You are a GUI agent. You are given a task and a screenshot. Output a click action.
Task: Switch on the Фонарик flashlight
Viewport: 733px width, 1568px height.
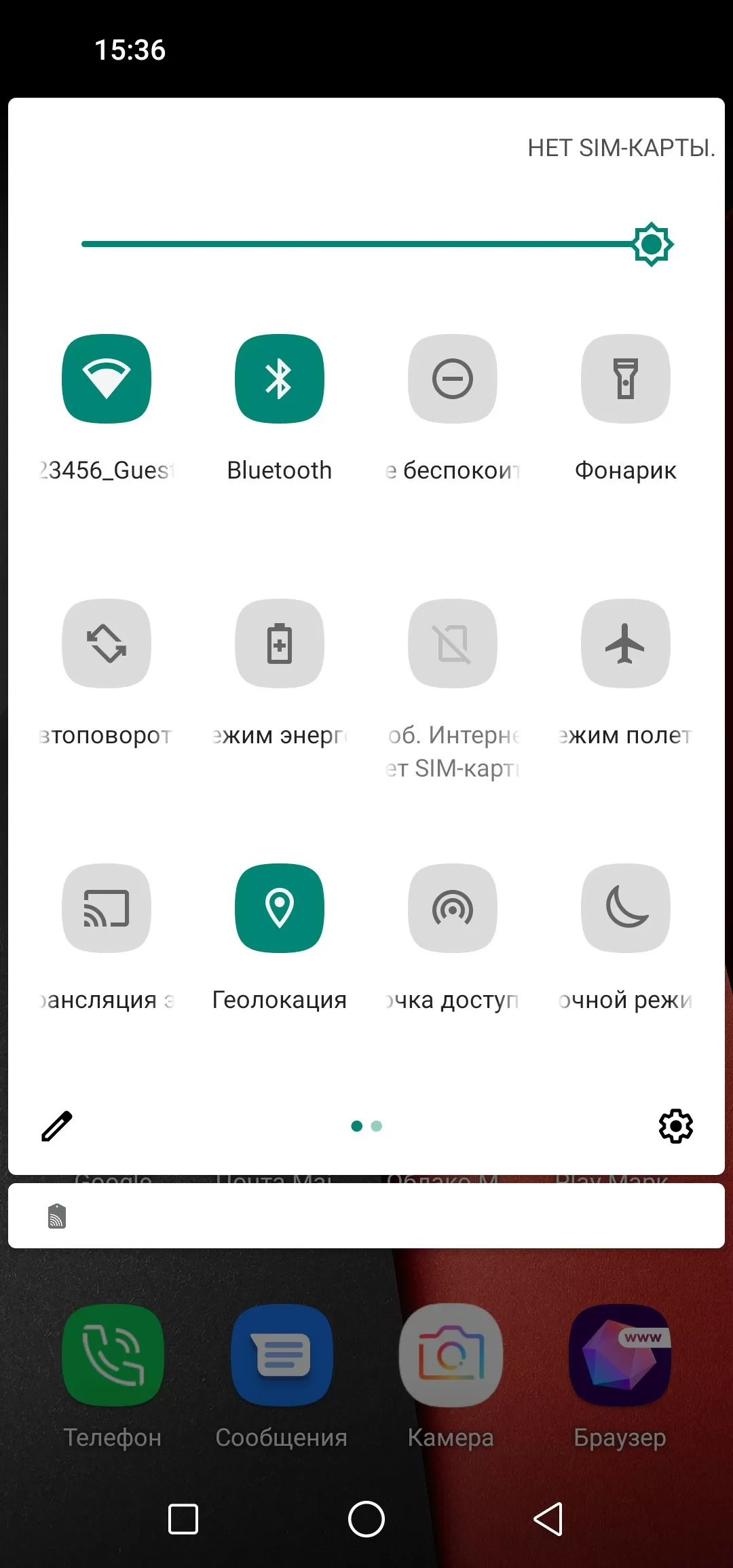tap(626, 379)
